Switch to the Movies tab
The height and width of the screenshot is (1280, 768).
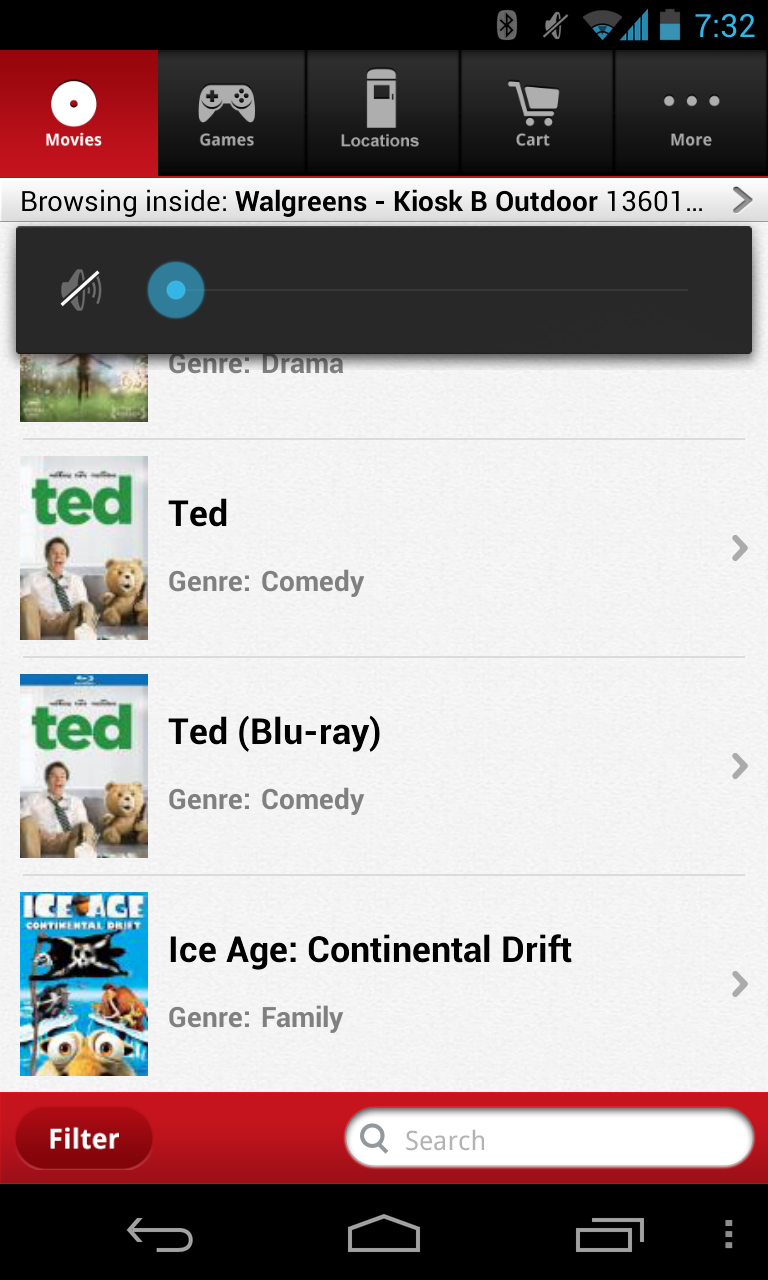pos(74,114)
